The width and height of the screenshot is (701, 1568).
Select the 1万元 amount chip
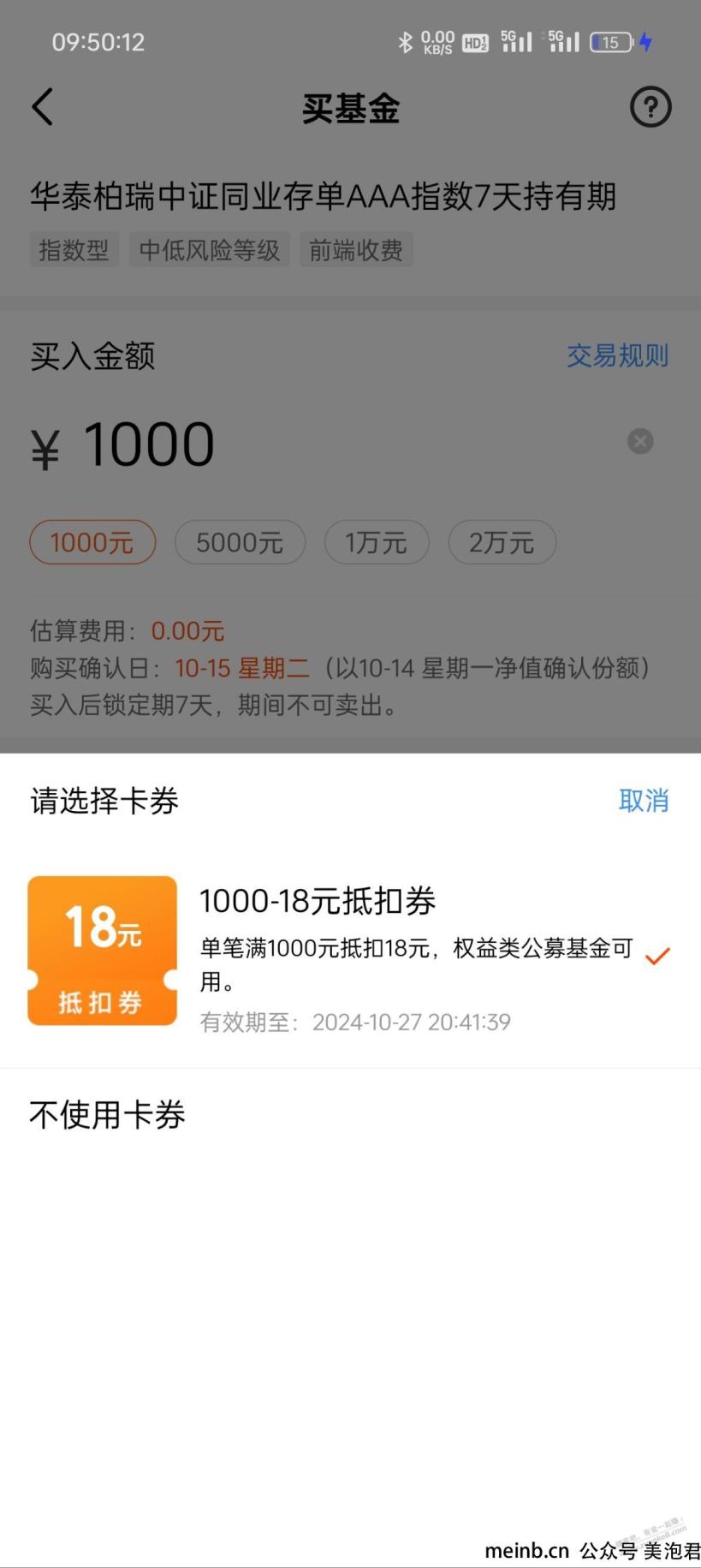[x=376, y=543]
